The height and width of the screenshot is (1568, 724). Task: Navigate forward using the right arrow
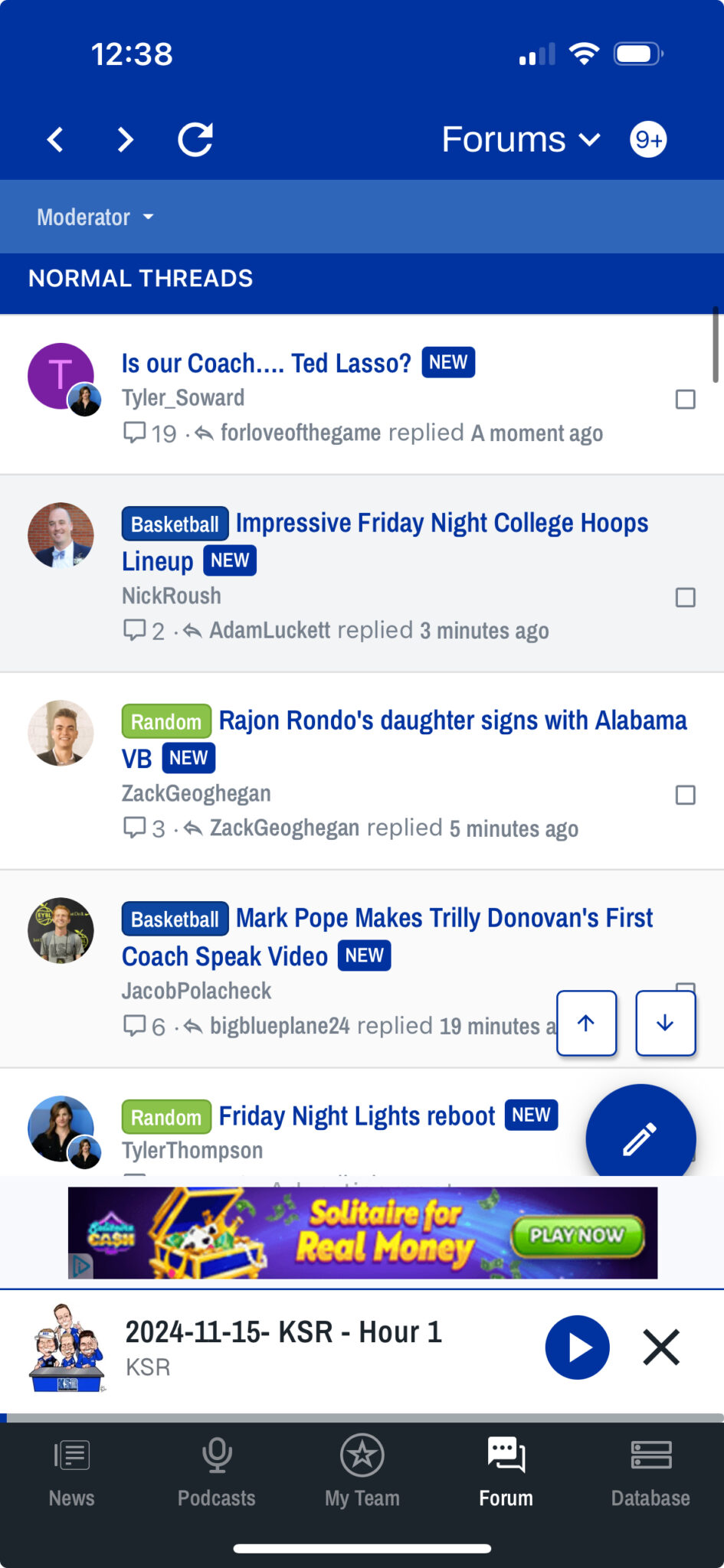tap(125, 139)
